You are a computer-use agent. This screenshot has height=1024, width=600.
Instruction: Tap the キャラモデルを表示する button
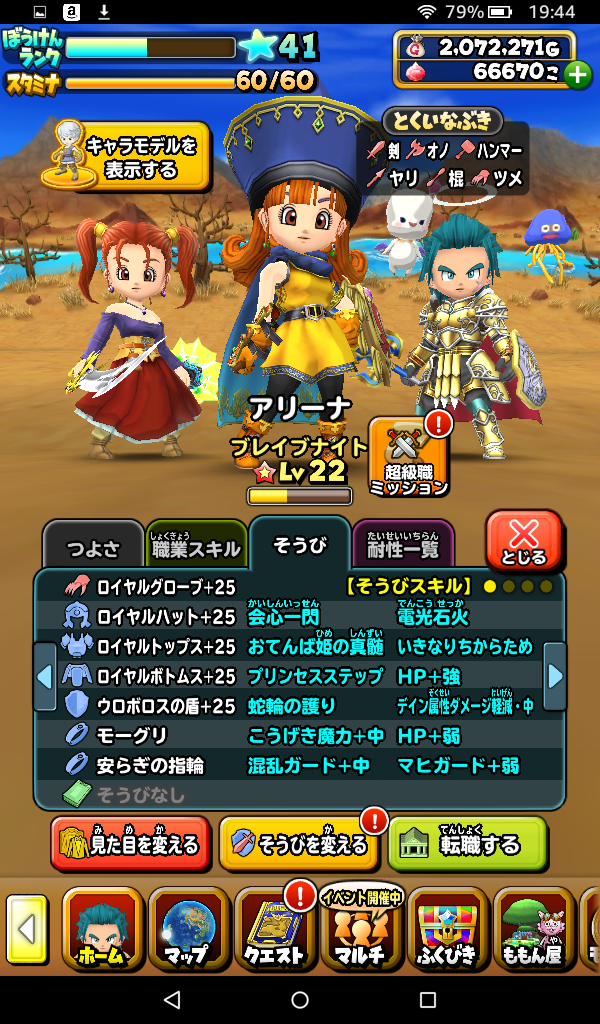[130, 157]
